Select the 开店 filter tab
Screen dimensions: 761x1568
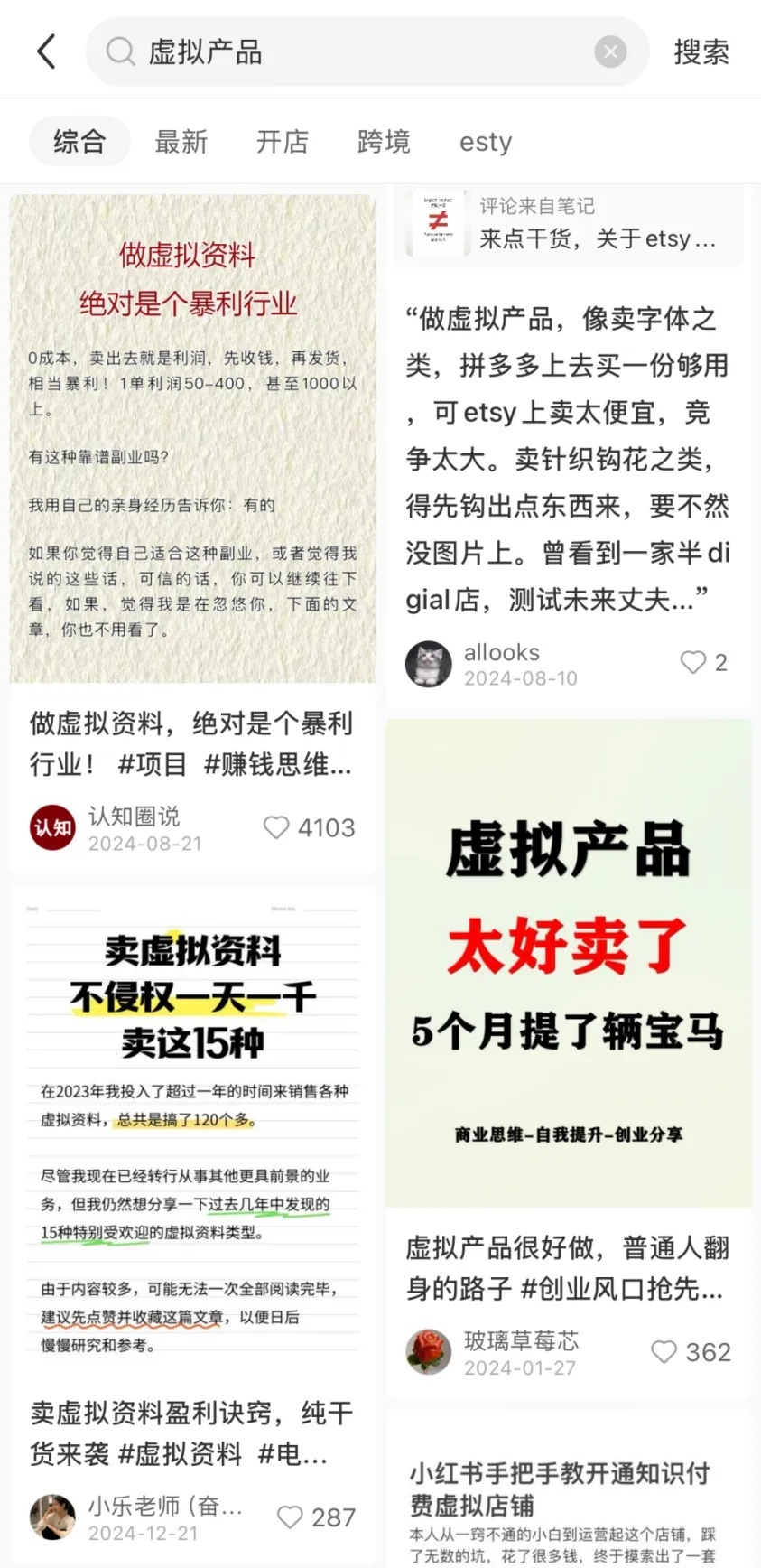(x=283, y=141)
